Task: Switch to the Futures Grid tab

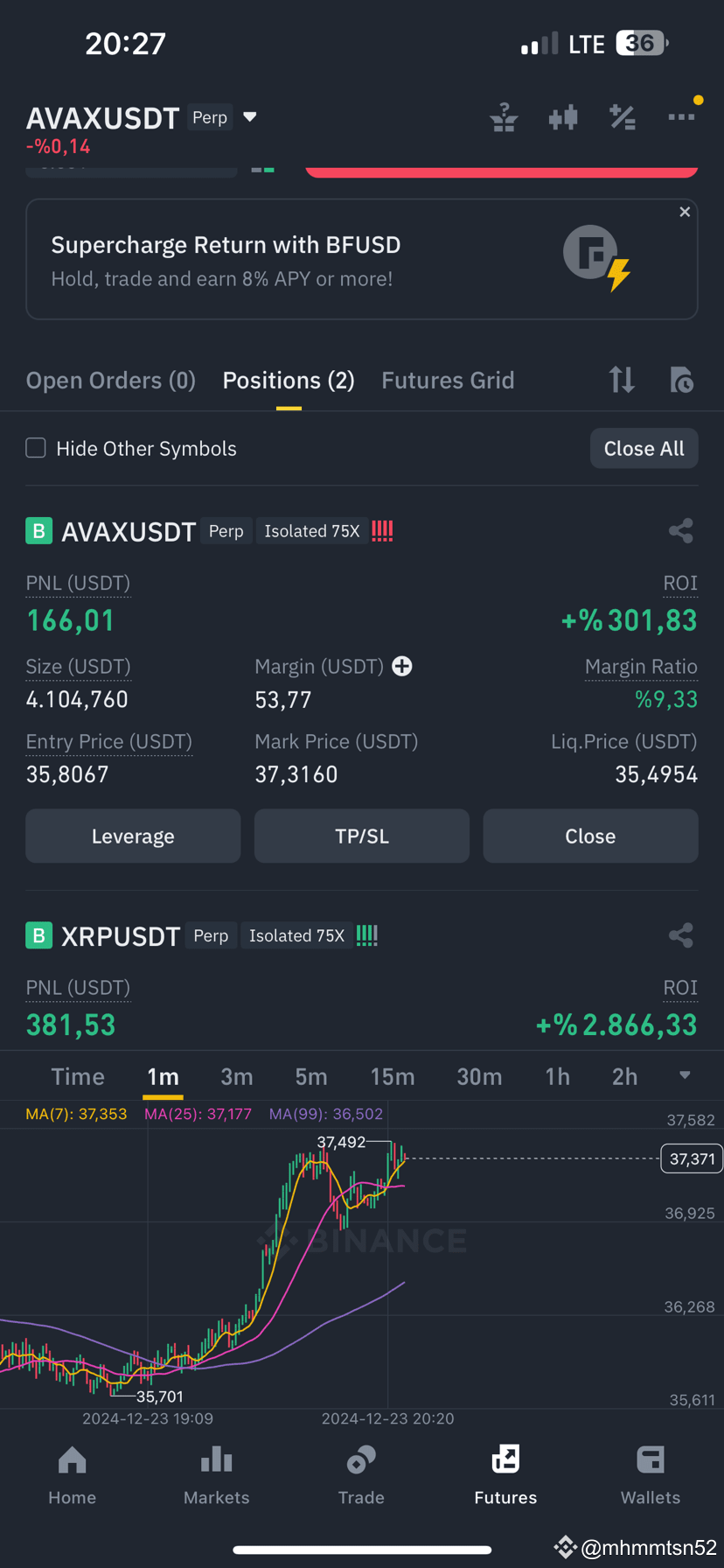Action: tap(448, 380)
